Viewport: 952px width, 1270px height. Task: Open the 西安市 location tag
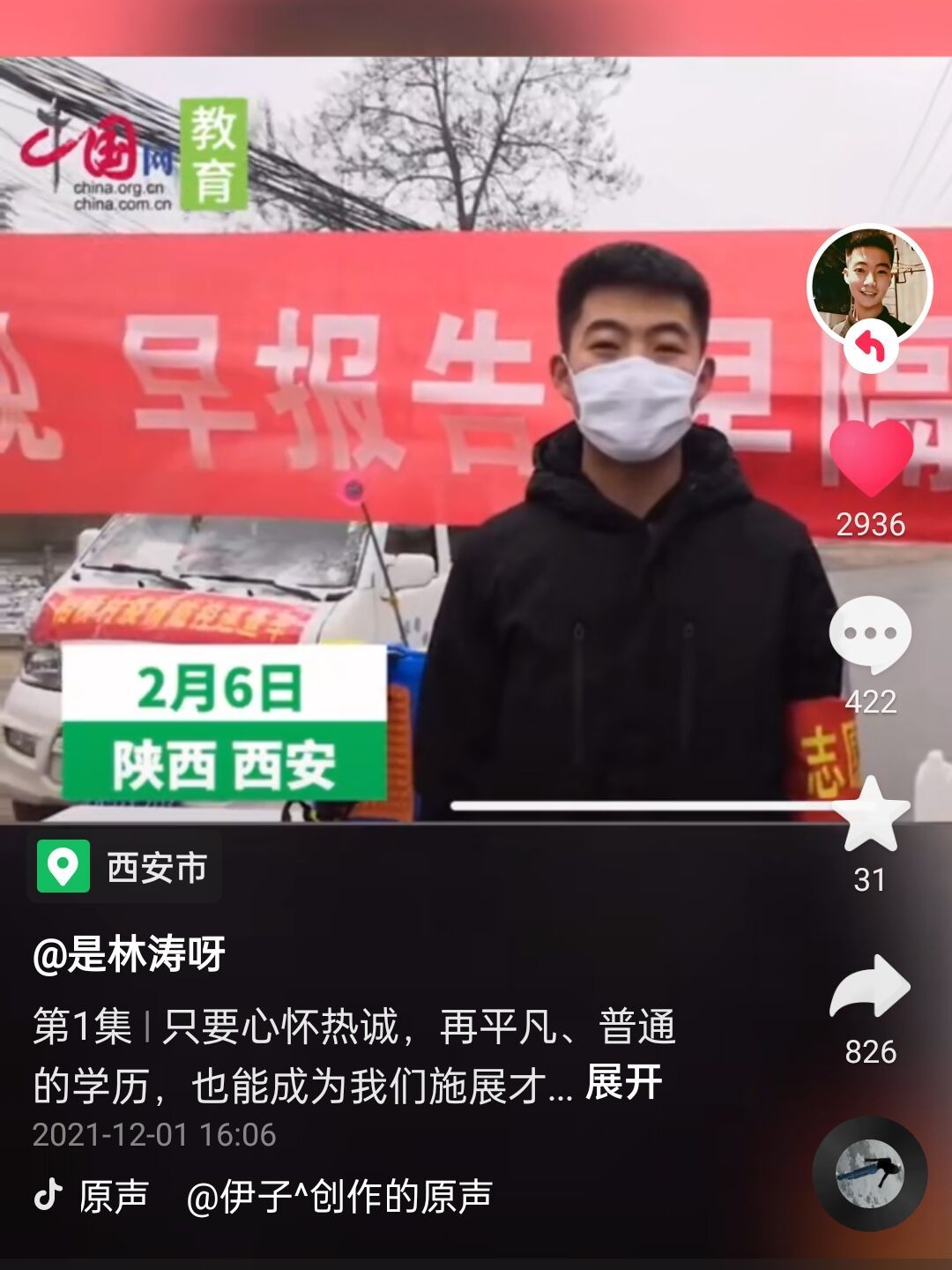[123, 867]
